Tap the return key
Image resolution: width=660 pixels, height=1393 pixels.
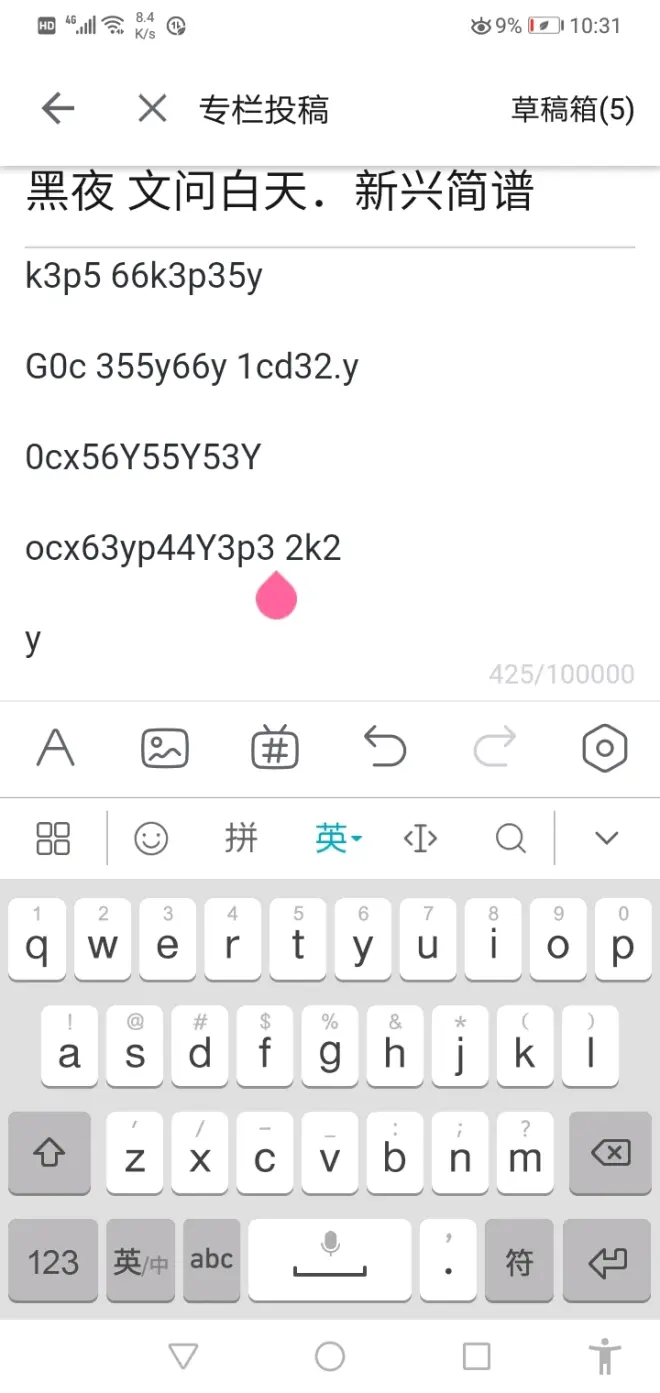coord(608,1261)
